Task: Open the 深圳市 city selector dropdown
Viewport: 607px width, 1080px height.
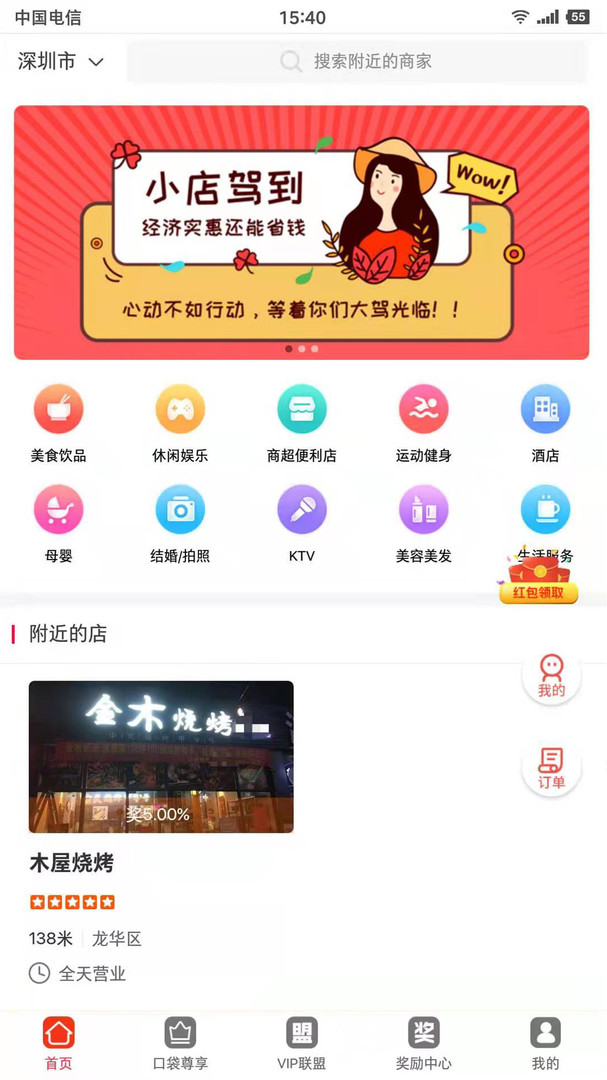Action: click(61, 62)
